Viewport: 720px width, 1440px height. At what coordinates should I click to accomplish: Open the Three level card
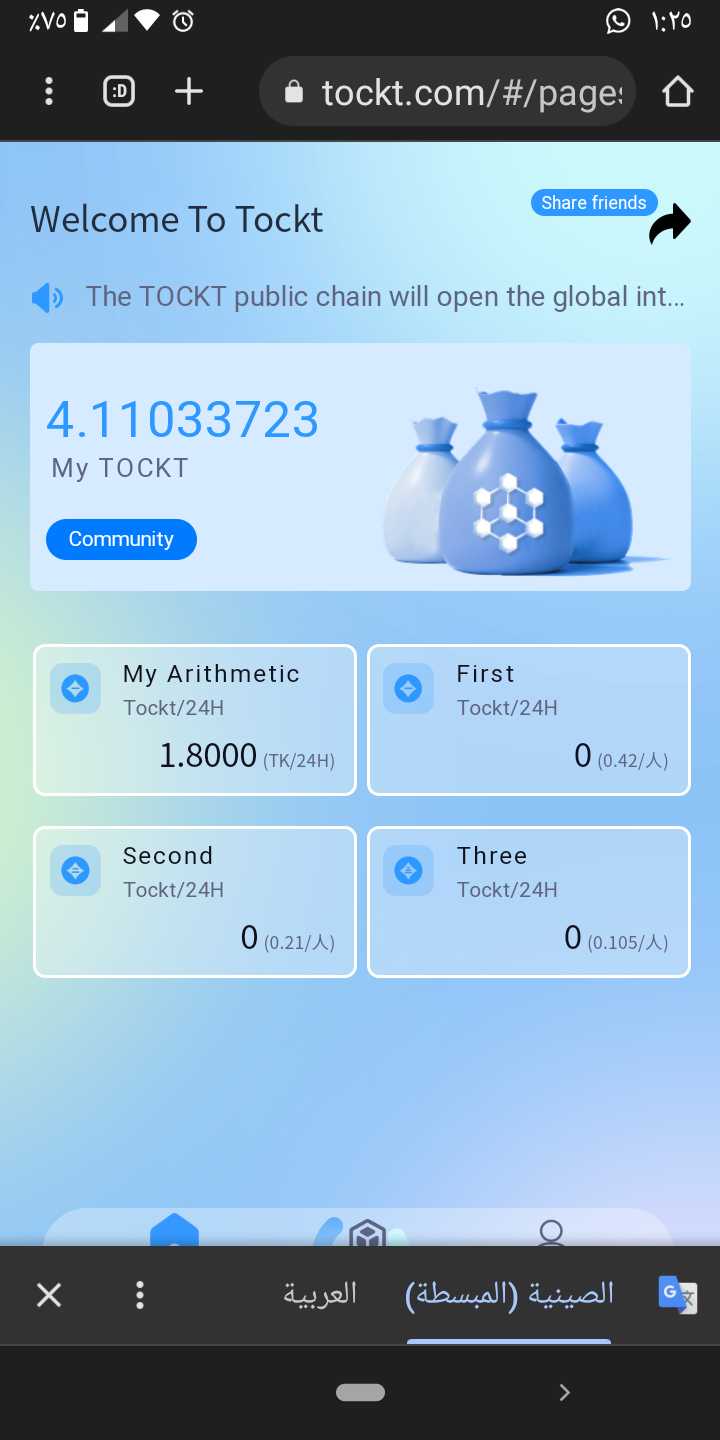click(x=529, y=902)
